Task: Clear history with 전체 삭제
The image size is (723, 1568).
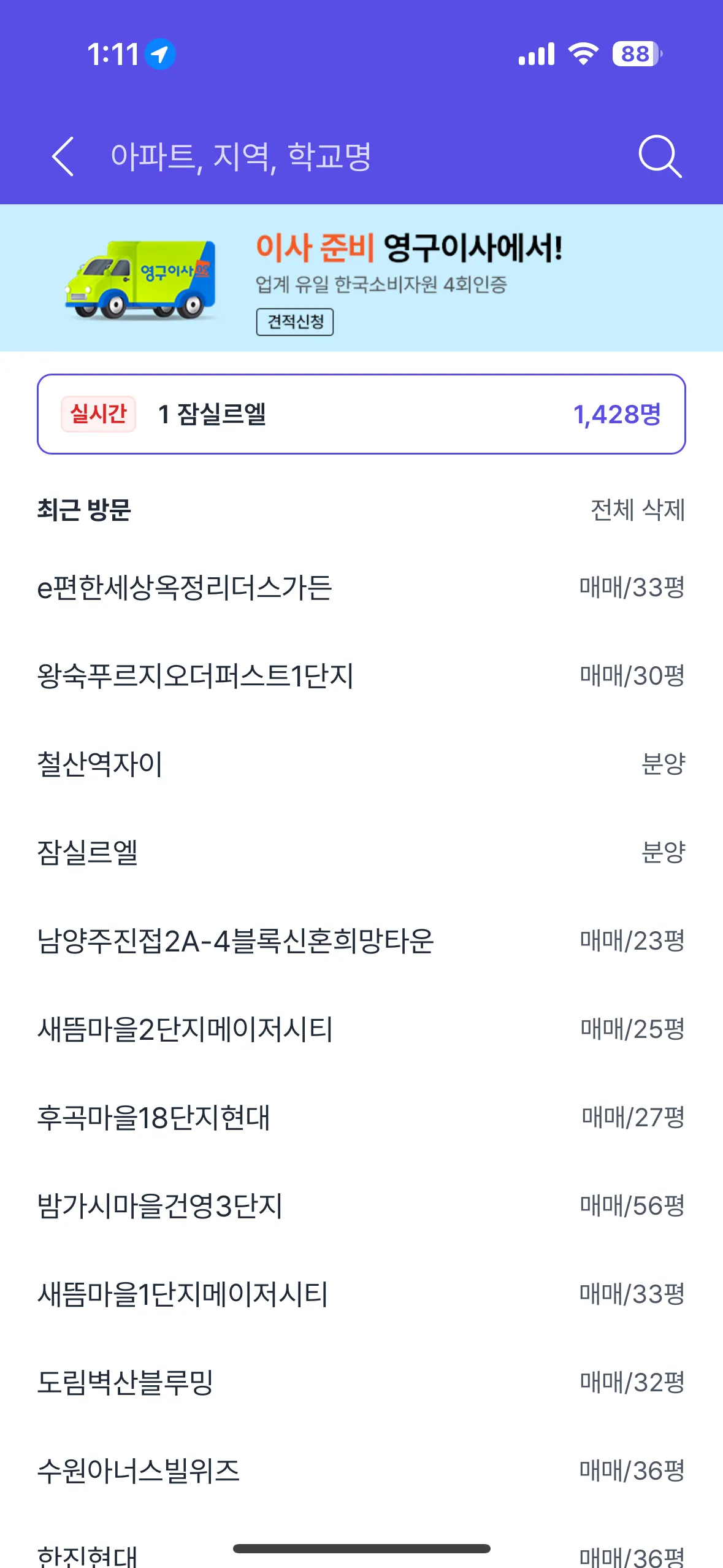Action: click(x=637, y=510)
